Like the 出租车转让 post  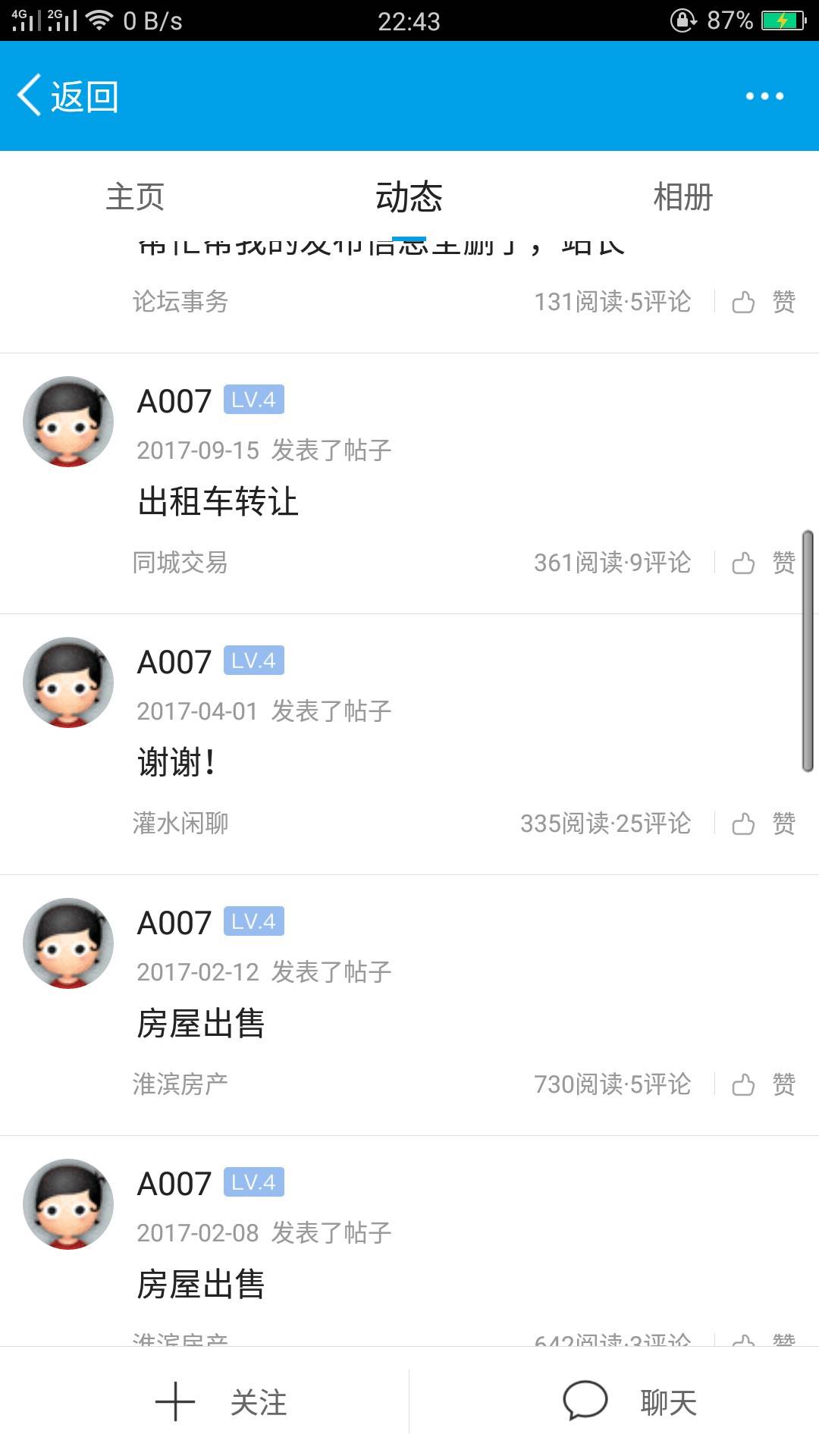tap(763, 563)
